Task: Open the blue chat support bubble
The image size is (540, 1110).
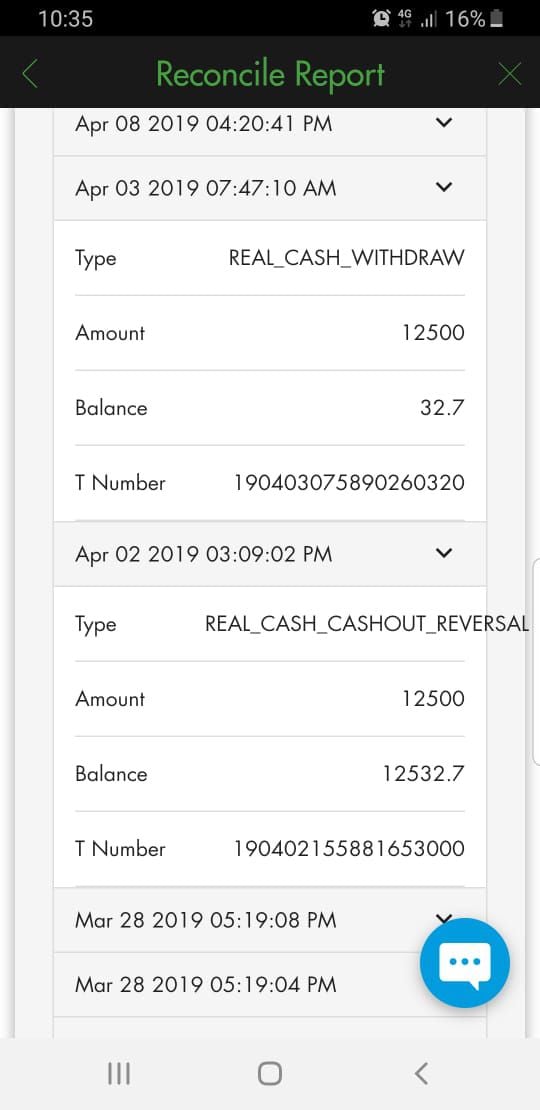Action: tap(464, 963)
